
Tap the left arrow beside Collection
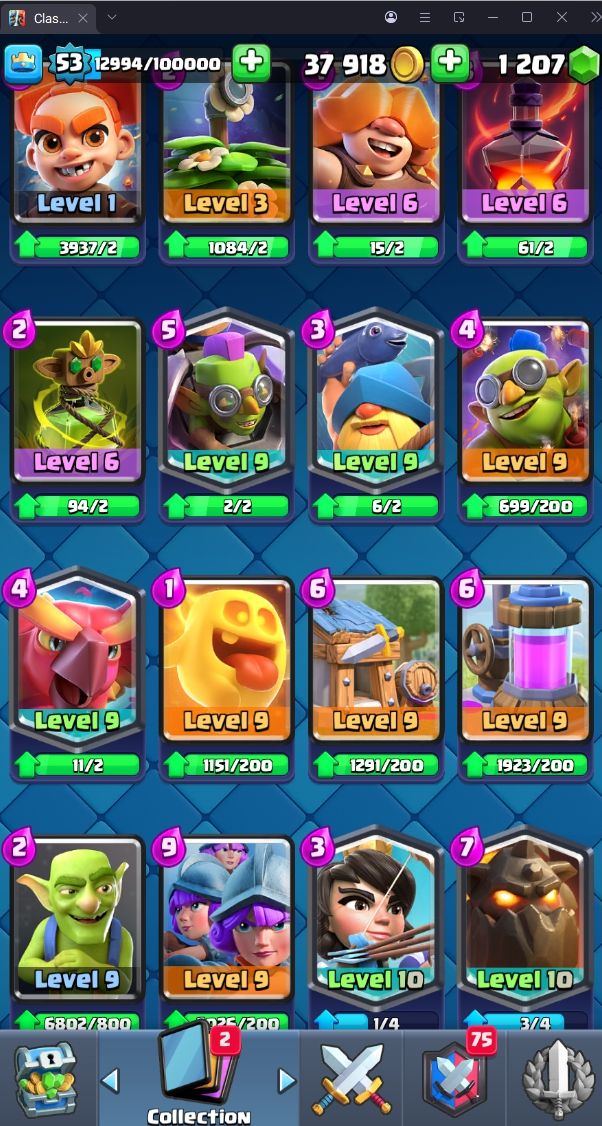tap(111, 1080)
